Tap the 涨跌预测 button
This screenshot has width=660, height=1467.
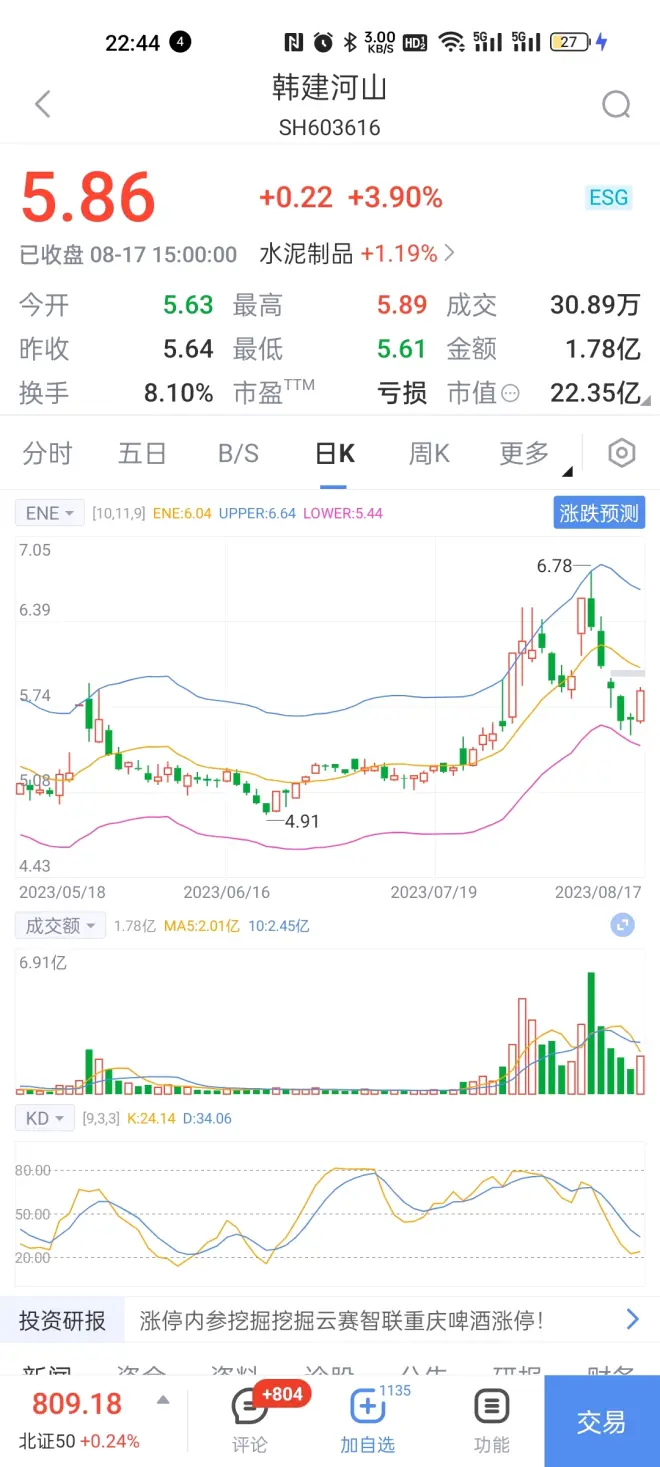pyautogui.click(x=599, y=513)
